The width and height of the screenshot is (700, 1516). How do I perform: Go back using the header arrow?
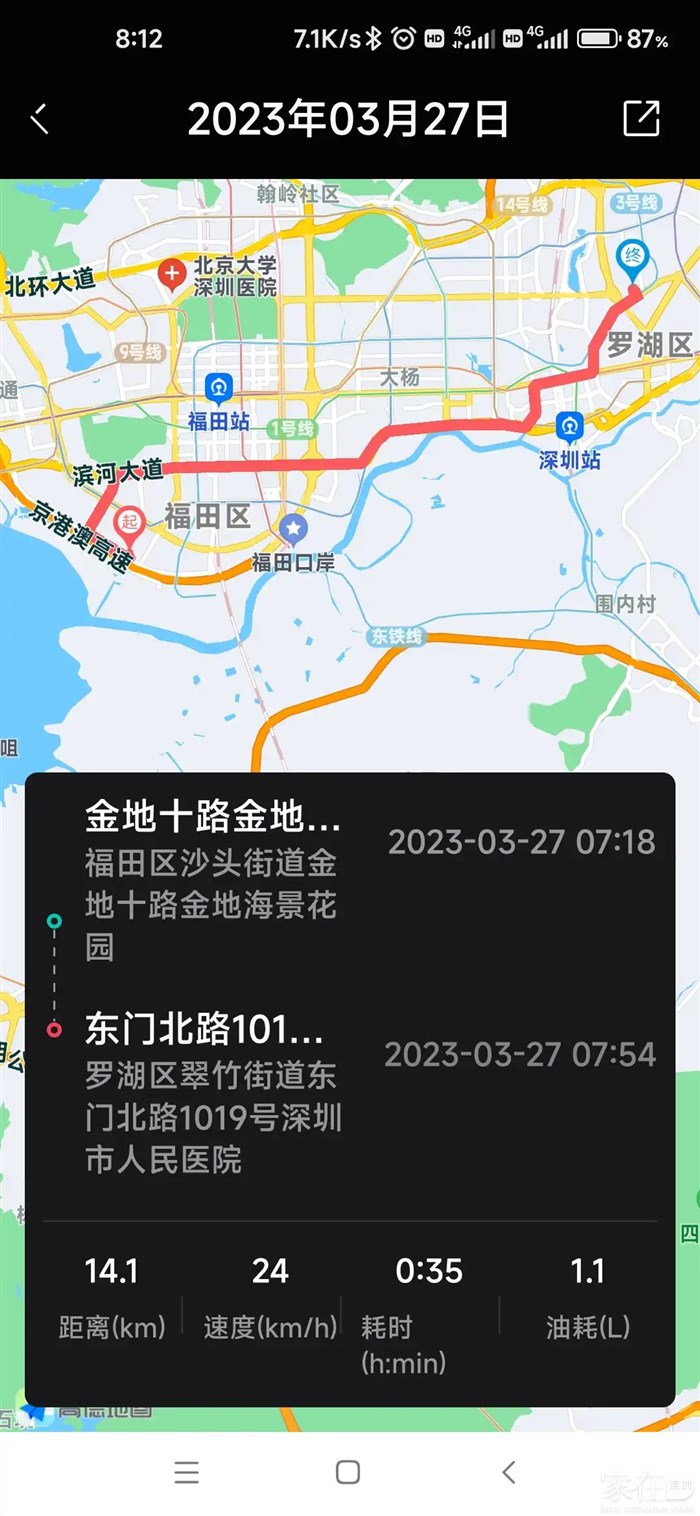[39, 119]
